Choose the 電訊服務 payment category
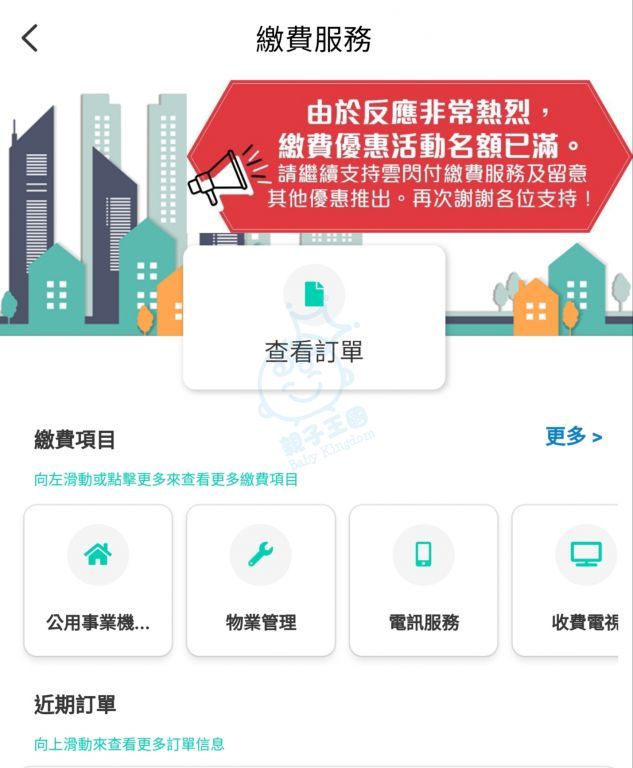 423,580
